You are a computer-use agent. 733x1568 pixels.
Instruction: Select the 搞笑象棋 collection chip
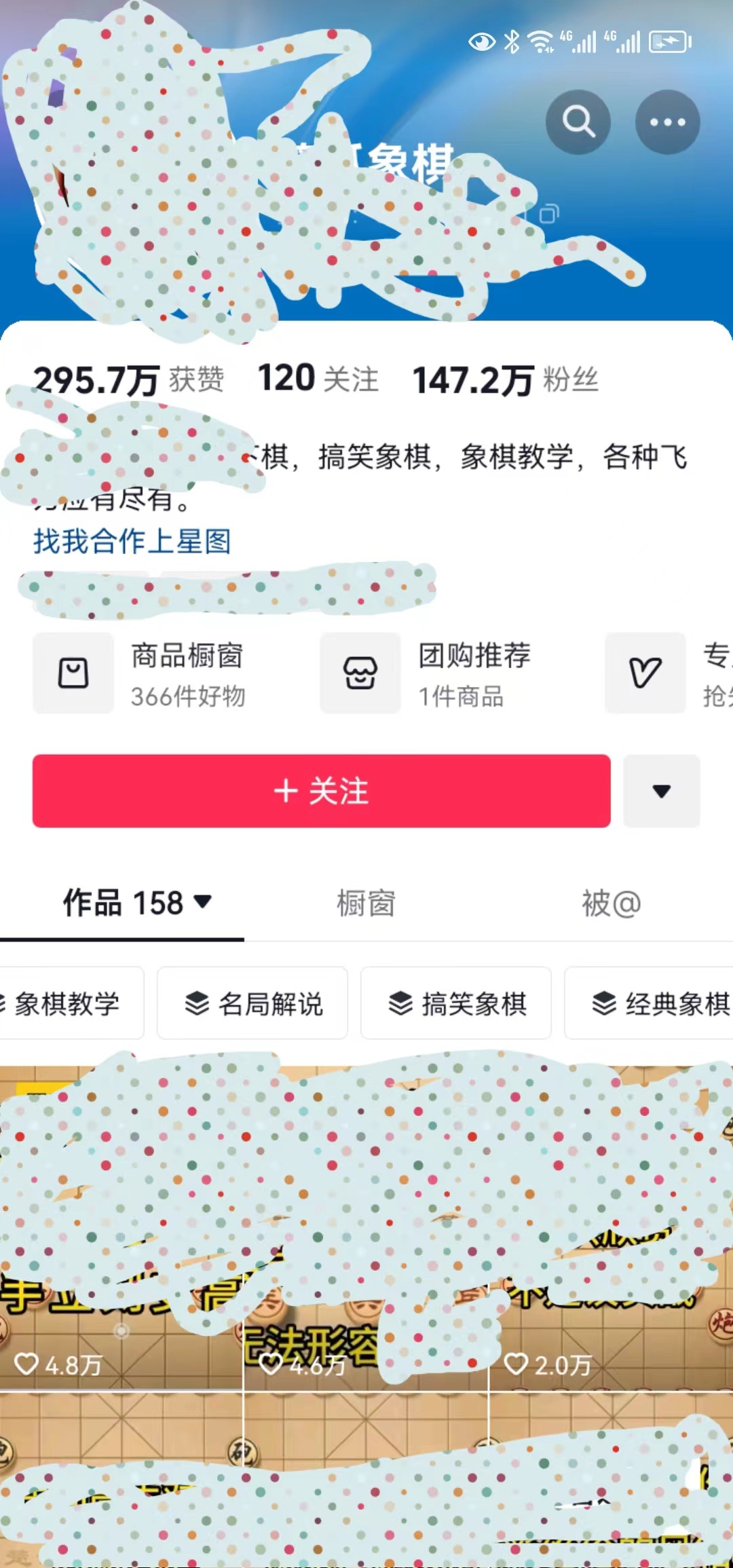tap(456, 1003)
